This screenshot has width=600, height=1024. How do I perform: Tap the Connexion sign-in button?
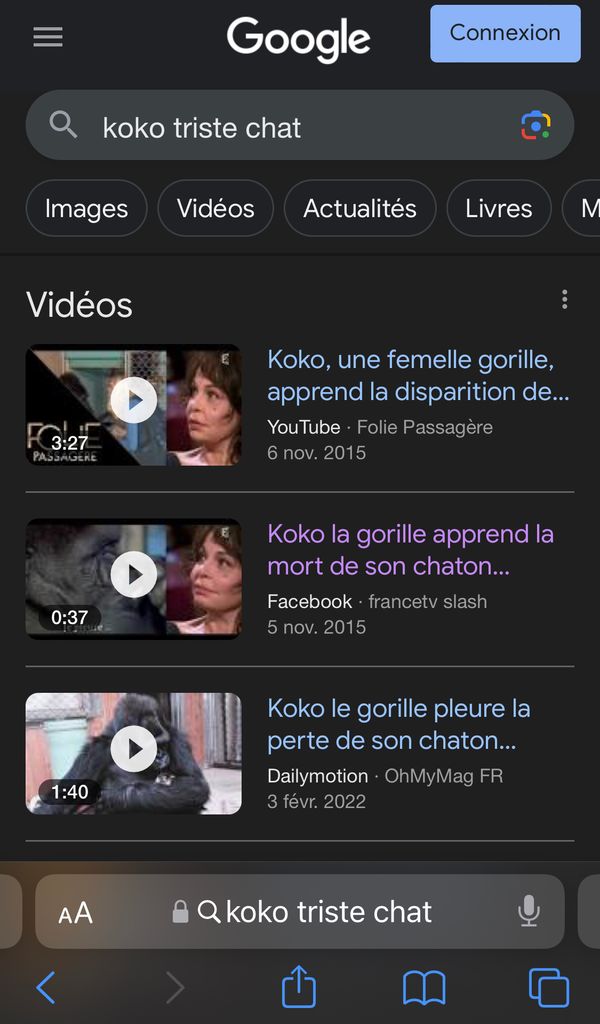click(505, 33)
